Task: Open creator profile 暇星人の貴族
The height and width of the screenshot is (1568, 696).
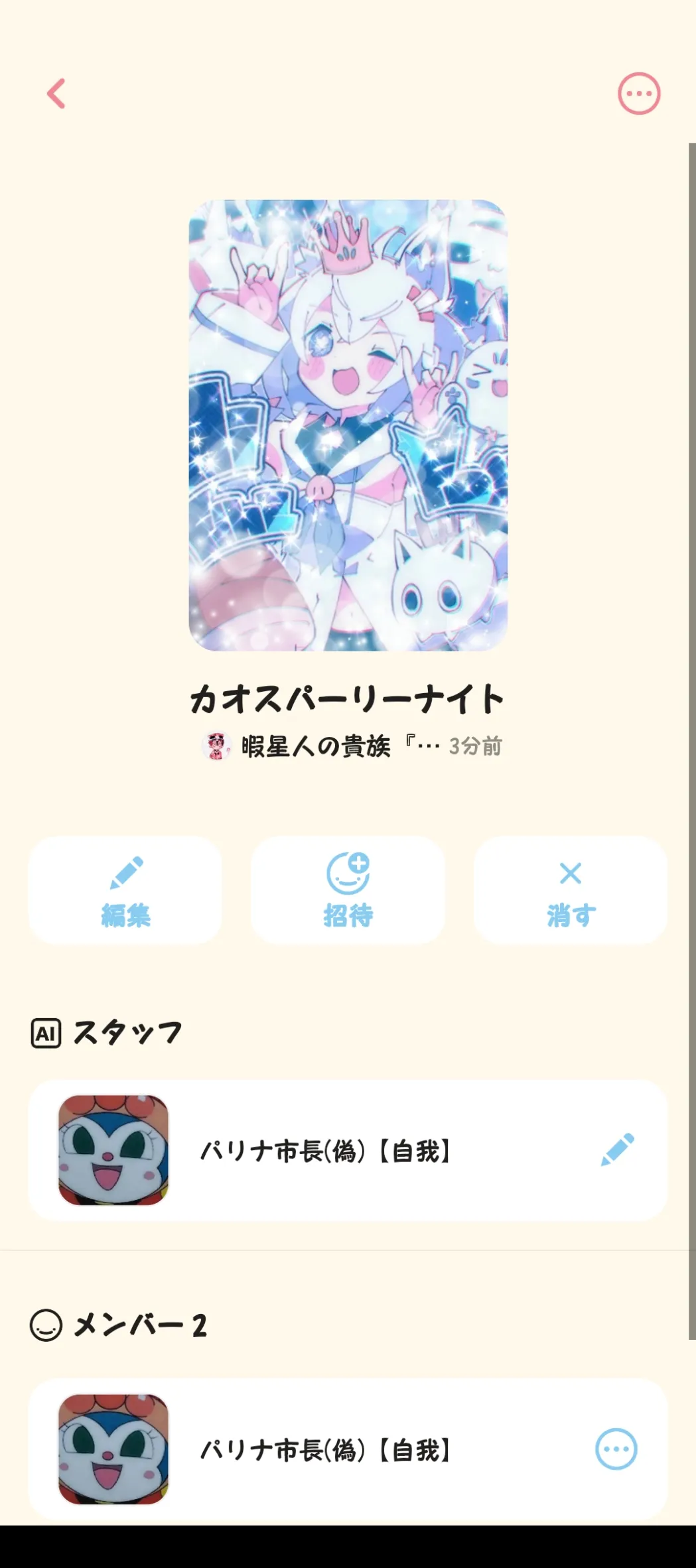Action: pyautogui.click(x=315, y=747)
